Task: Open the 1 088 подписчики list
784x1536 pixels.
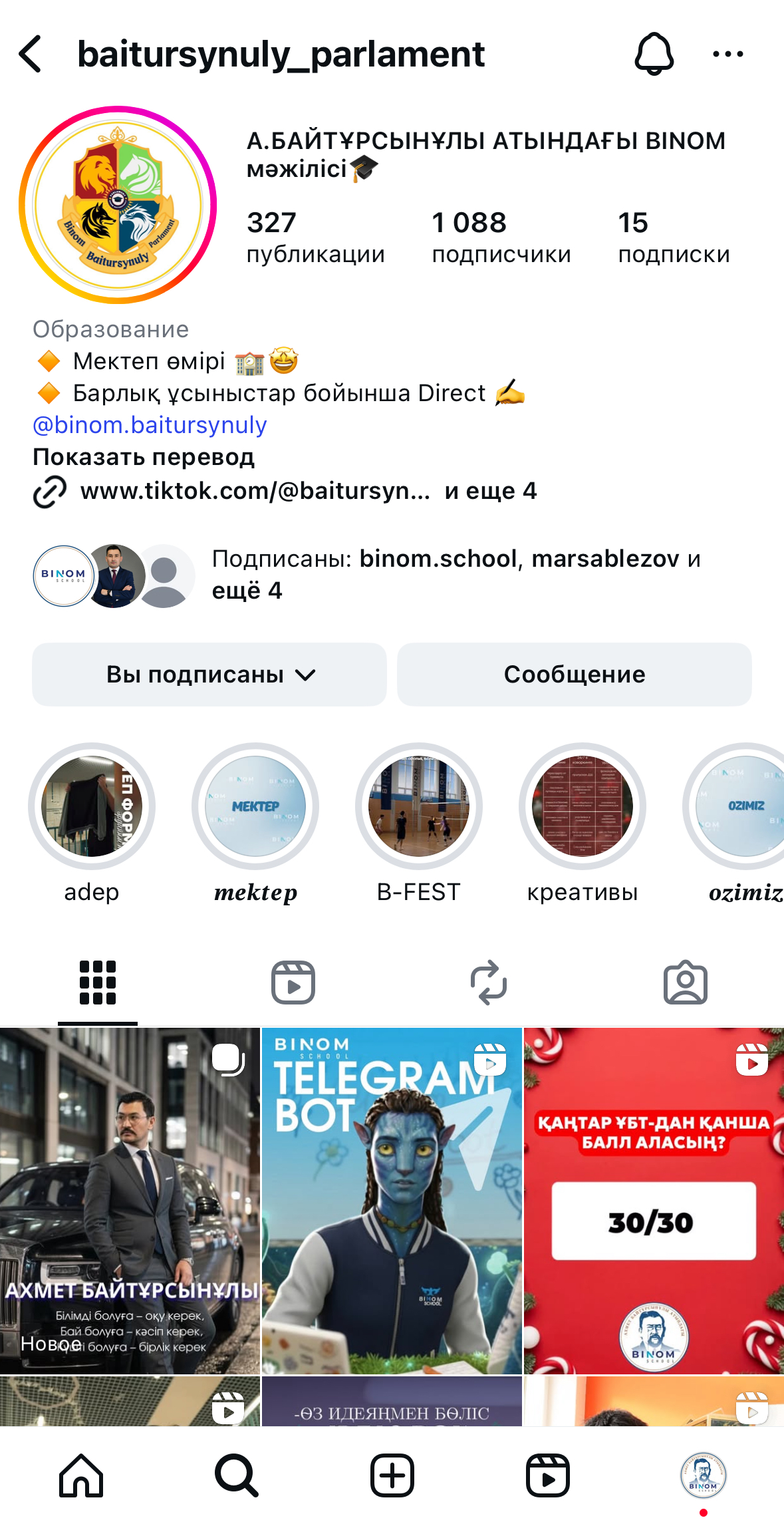Action: (x=501, y=237)
